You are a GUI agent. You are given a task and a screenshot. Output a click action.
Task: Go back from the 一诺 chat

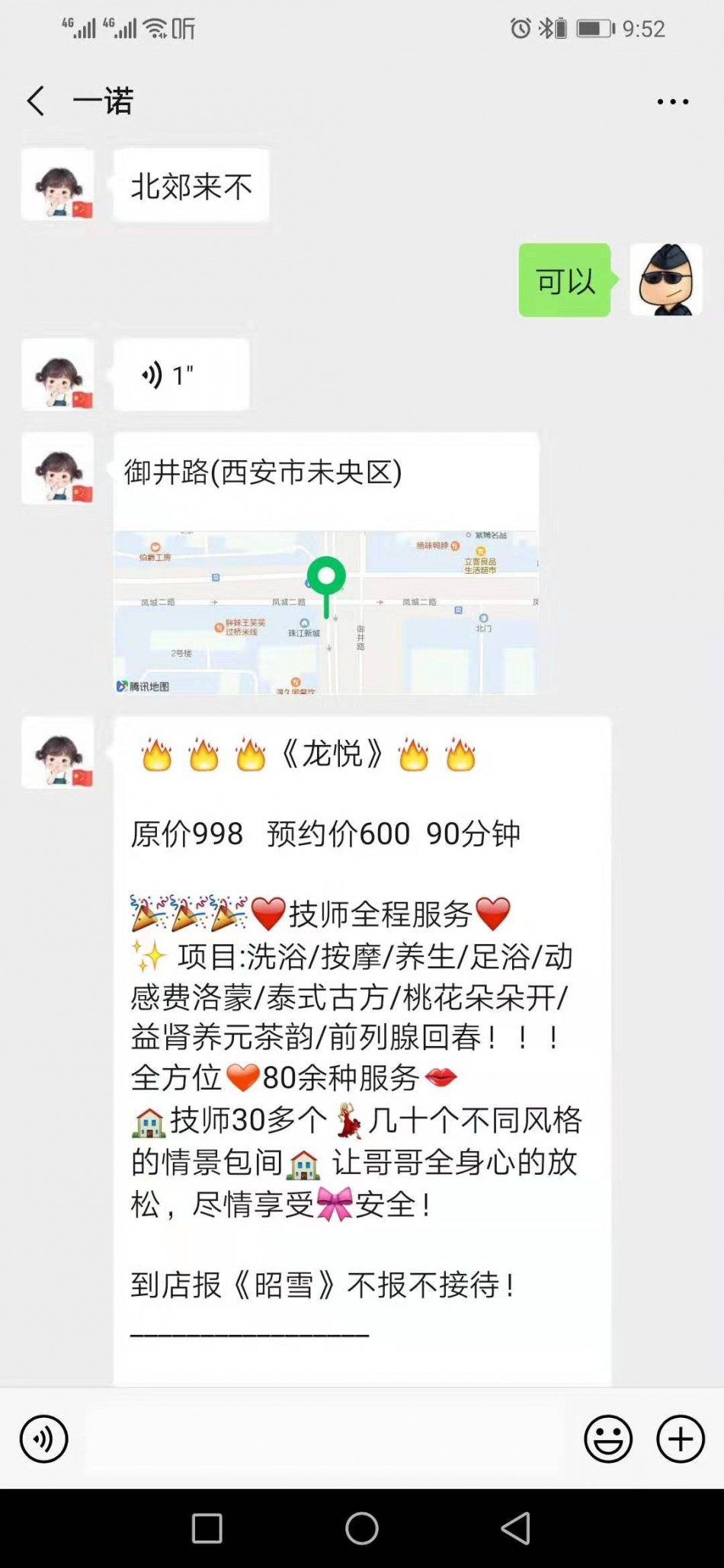[36, 101]
